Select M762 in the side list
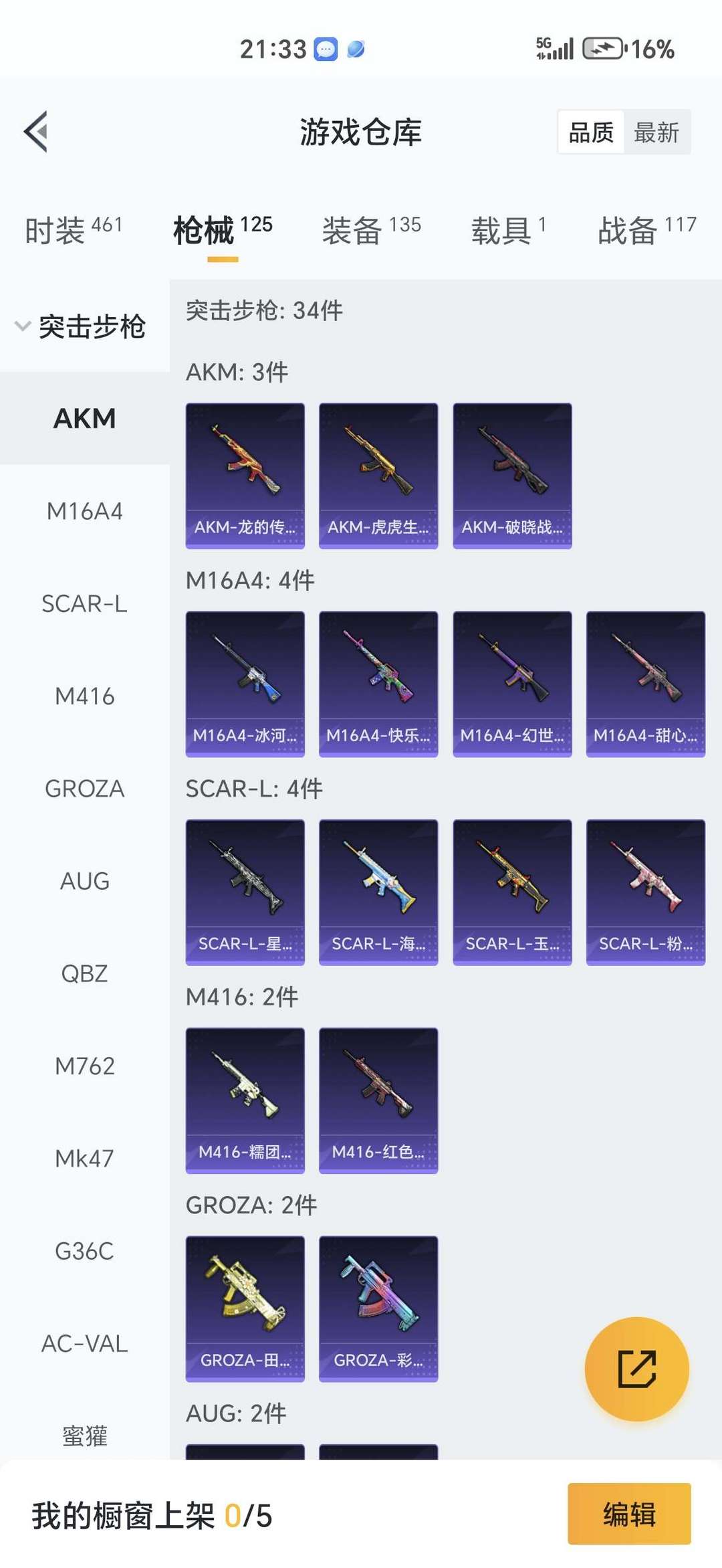The width and height of the screenshot is (722, 1568). (84, 1066)
